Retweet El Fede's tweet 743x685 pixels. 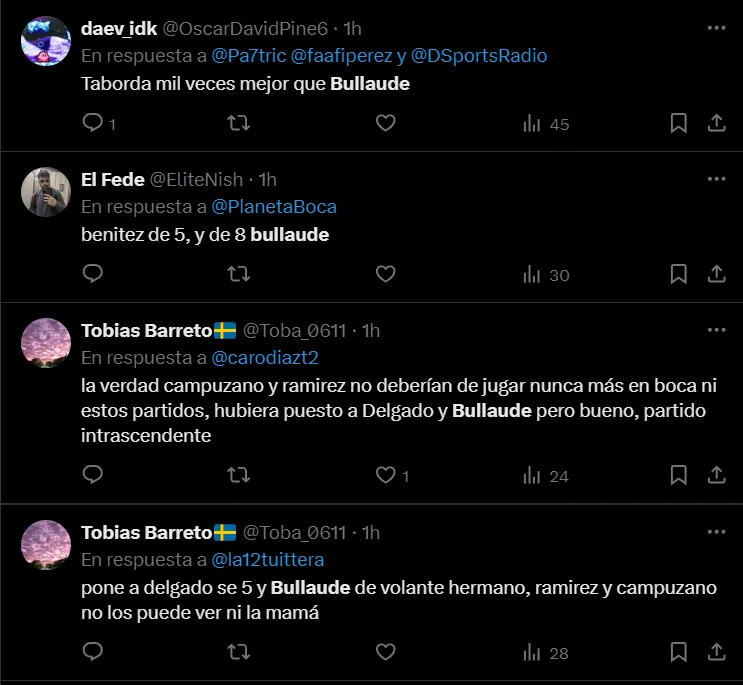(239, 274)
